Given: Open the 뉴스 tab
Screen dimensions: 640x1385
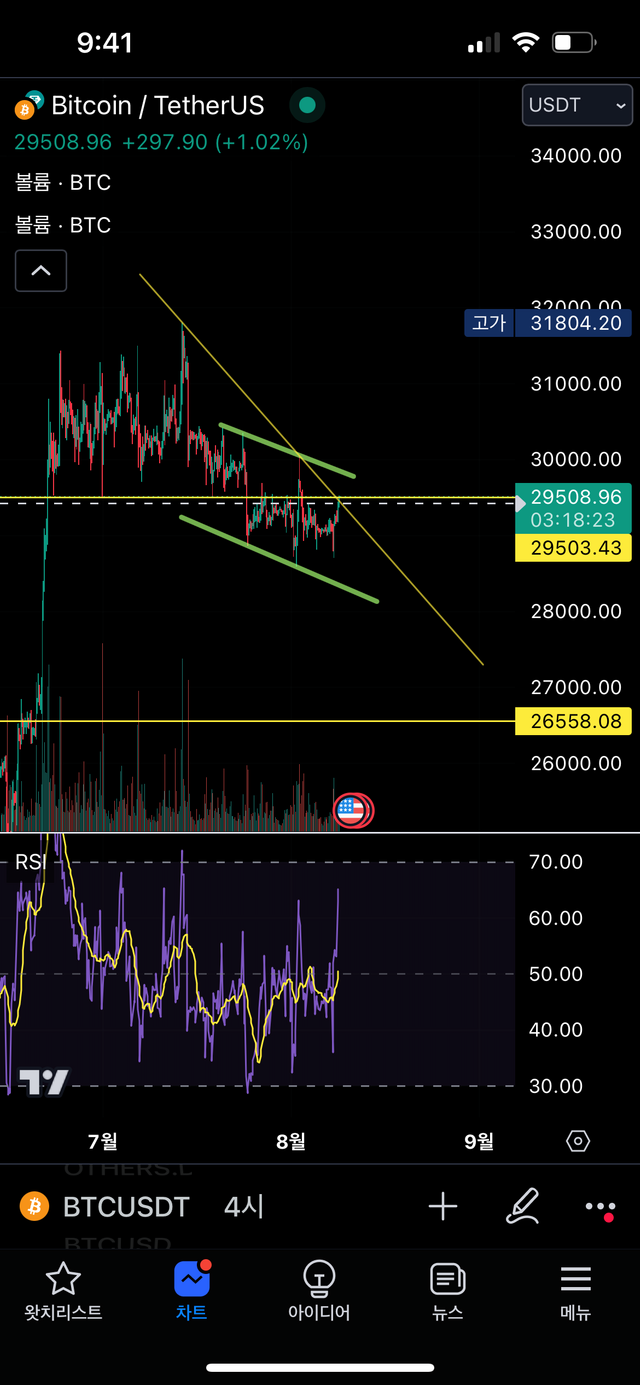Looking at the screenshot, I should coord(447,1291).
